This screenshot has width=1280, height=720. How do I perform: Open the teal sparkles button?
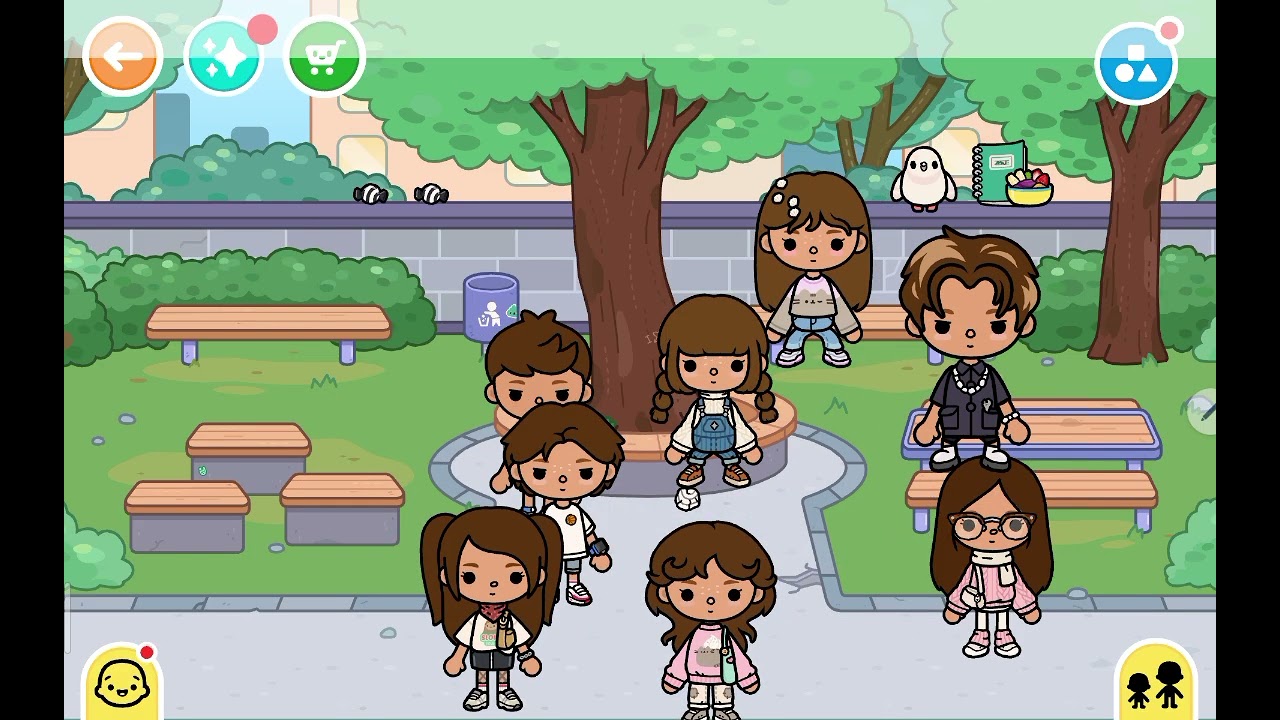coord(223,57)
